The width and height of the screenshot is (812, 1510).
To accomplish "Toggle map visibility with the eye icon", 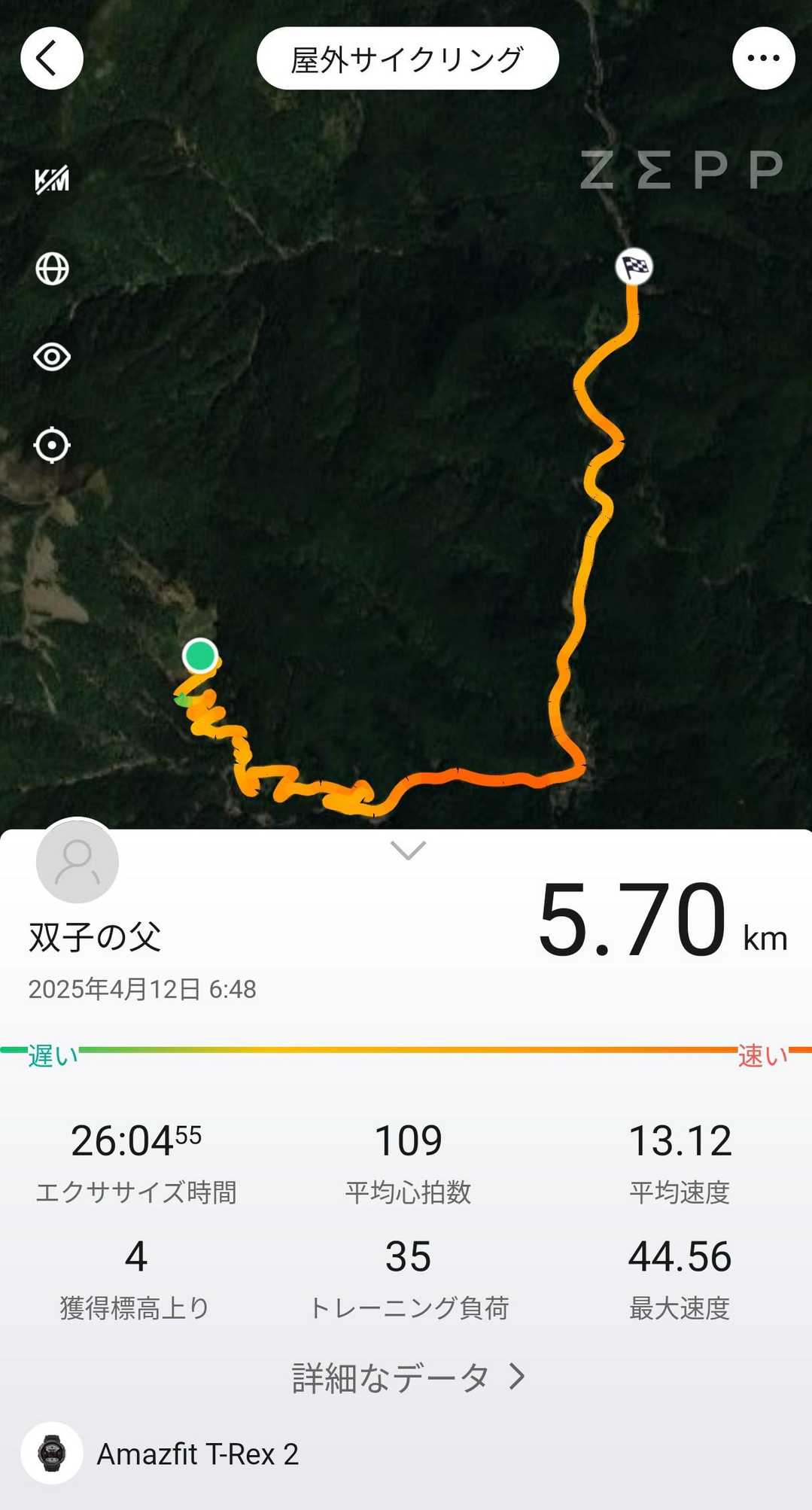I will (x=52, y=357).
